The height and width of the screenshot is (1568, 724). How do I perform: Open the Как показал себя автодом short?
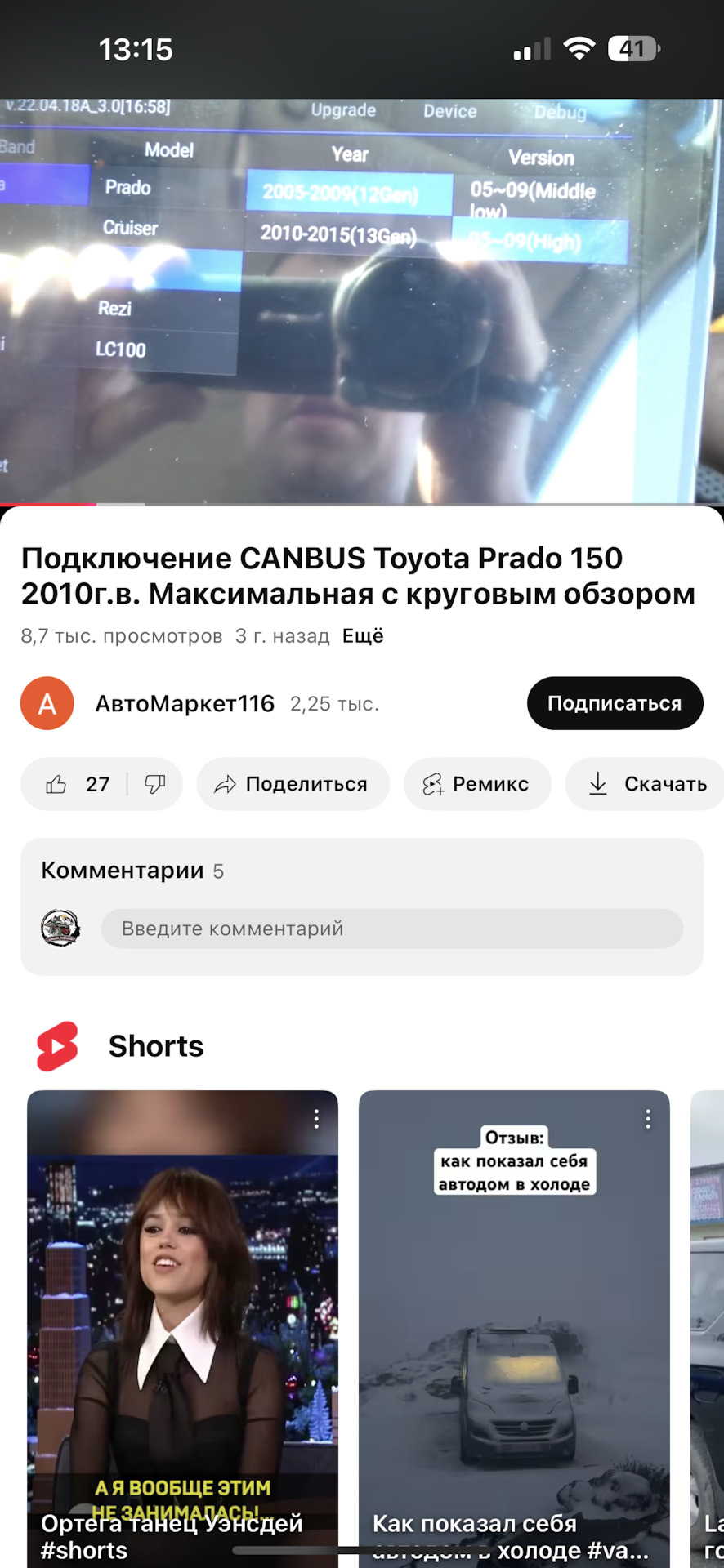coord(514,1323)
